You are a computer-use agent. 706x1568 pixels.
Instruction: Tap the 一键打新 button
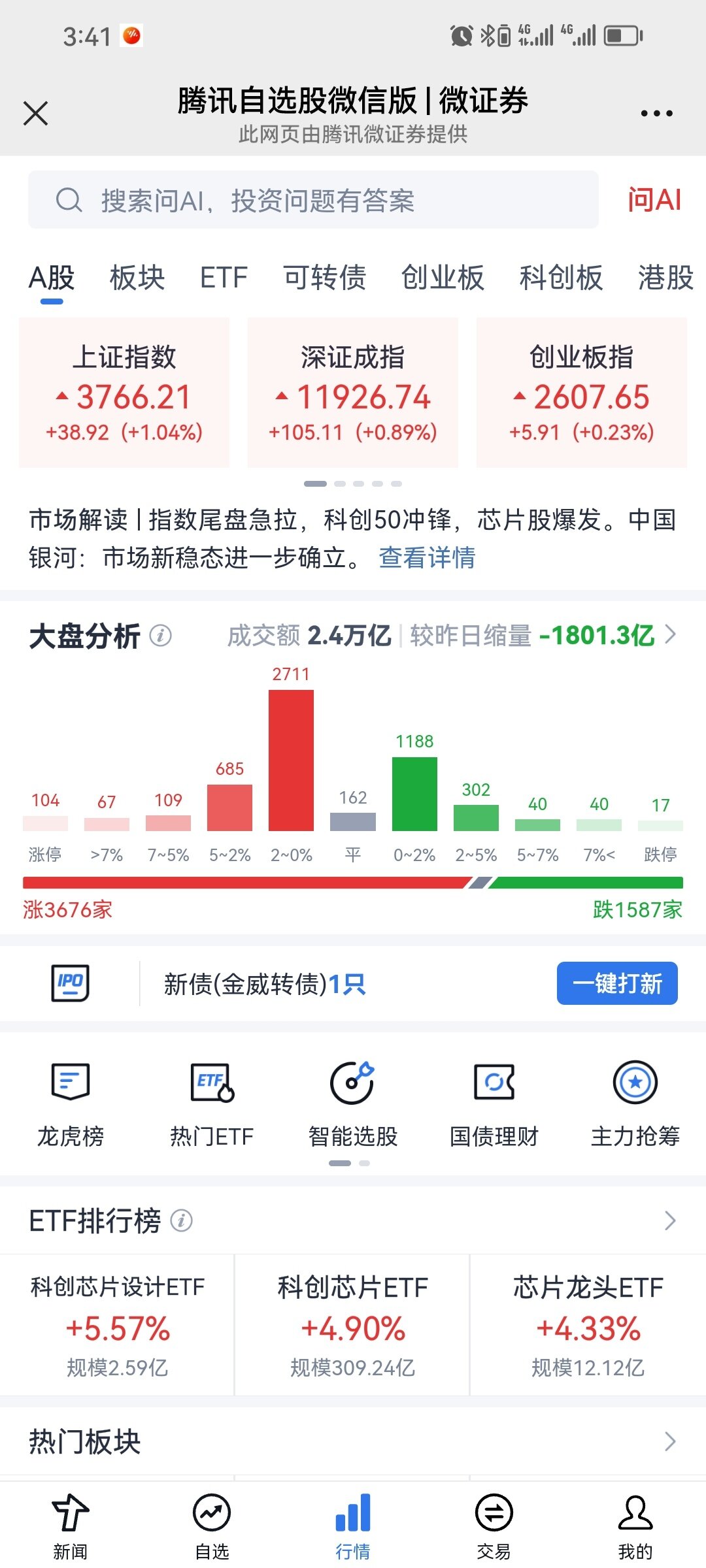point(616,983)
